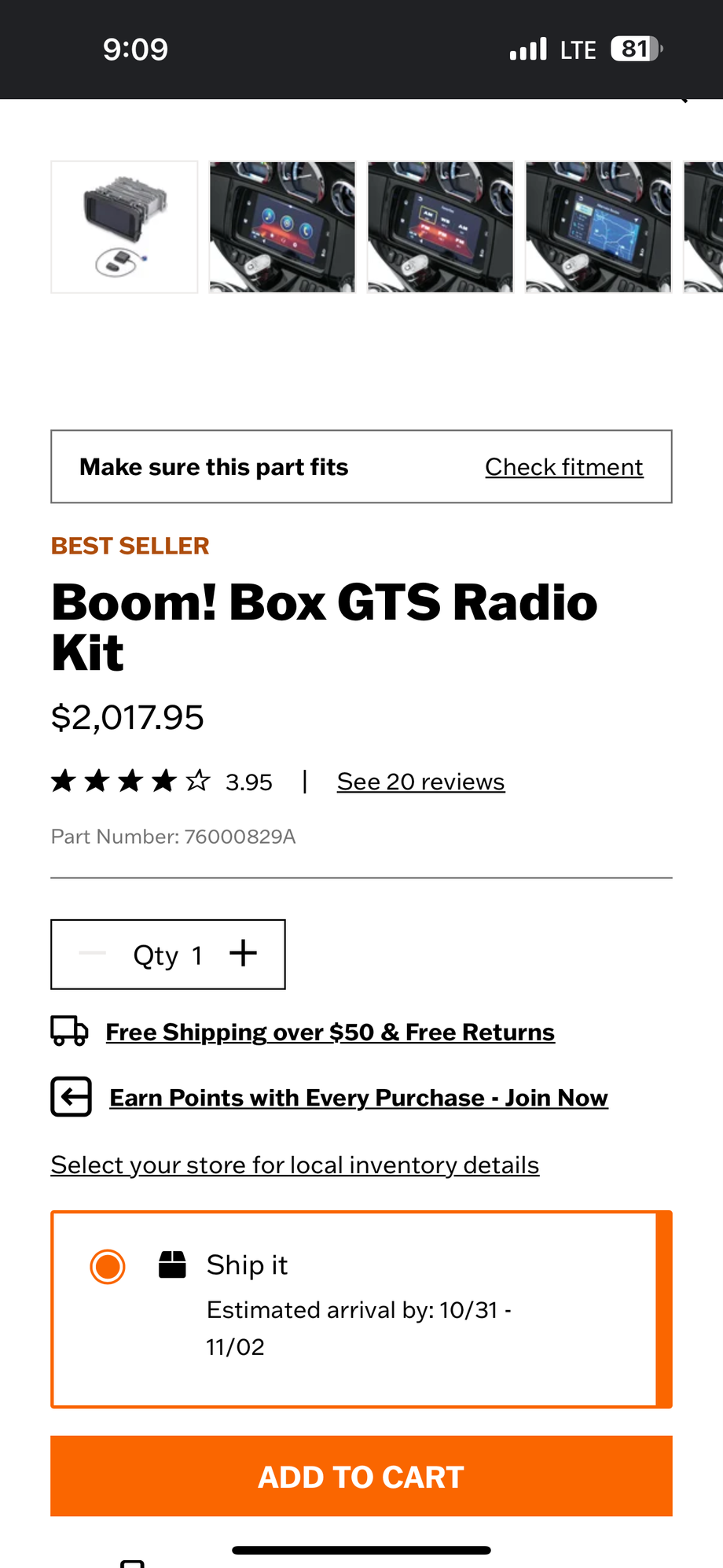View the fourth thumbnail showing the navigation map

(x=598, y=227)
